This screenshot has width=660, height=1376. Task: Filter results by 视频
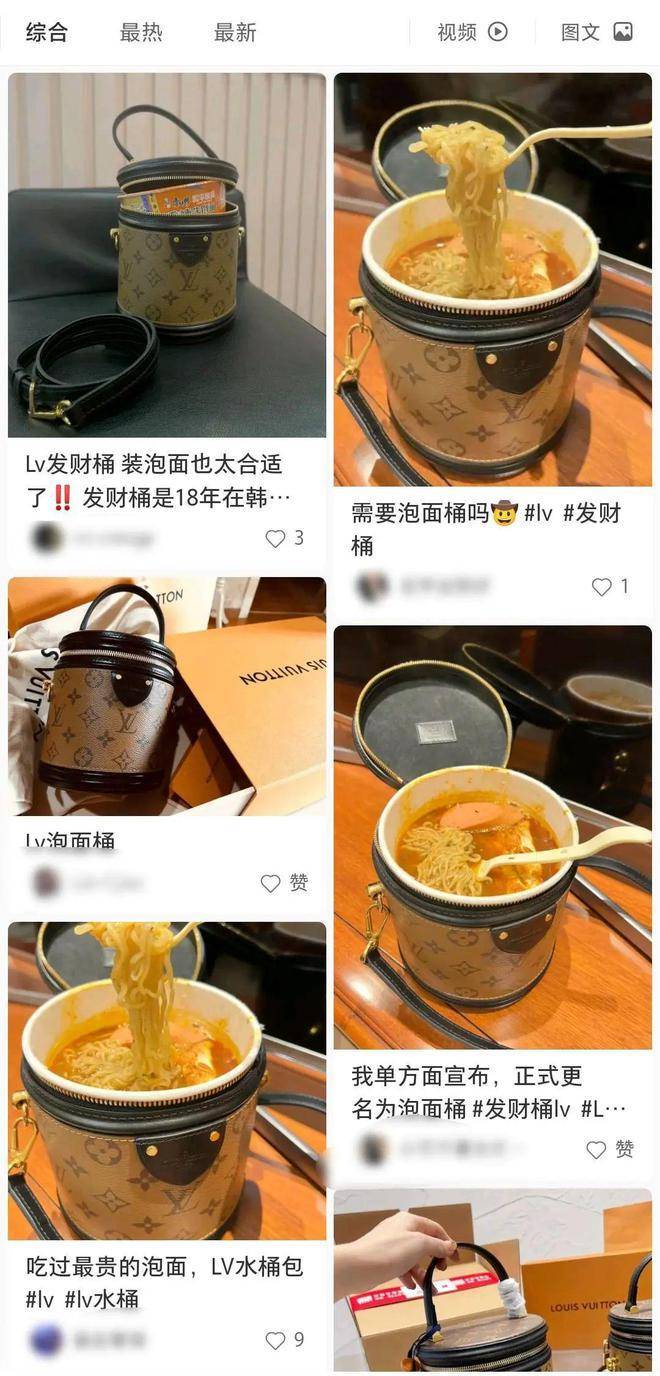pyautogui.click(x=472, y=32)
